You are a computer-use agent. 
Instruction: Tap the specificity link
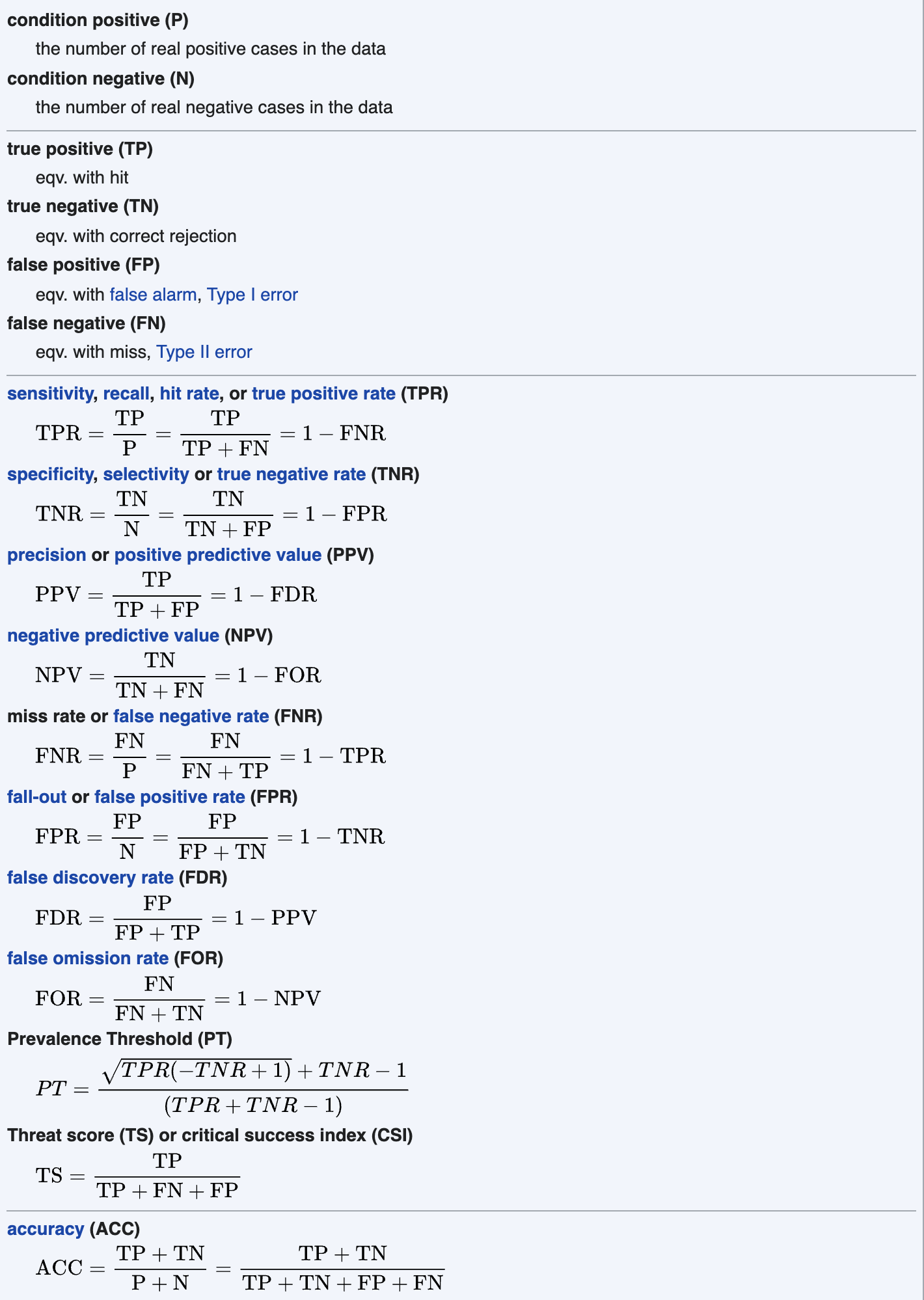pos(50,474)
